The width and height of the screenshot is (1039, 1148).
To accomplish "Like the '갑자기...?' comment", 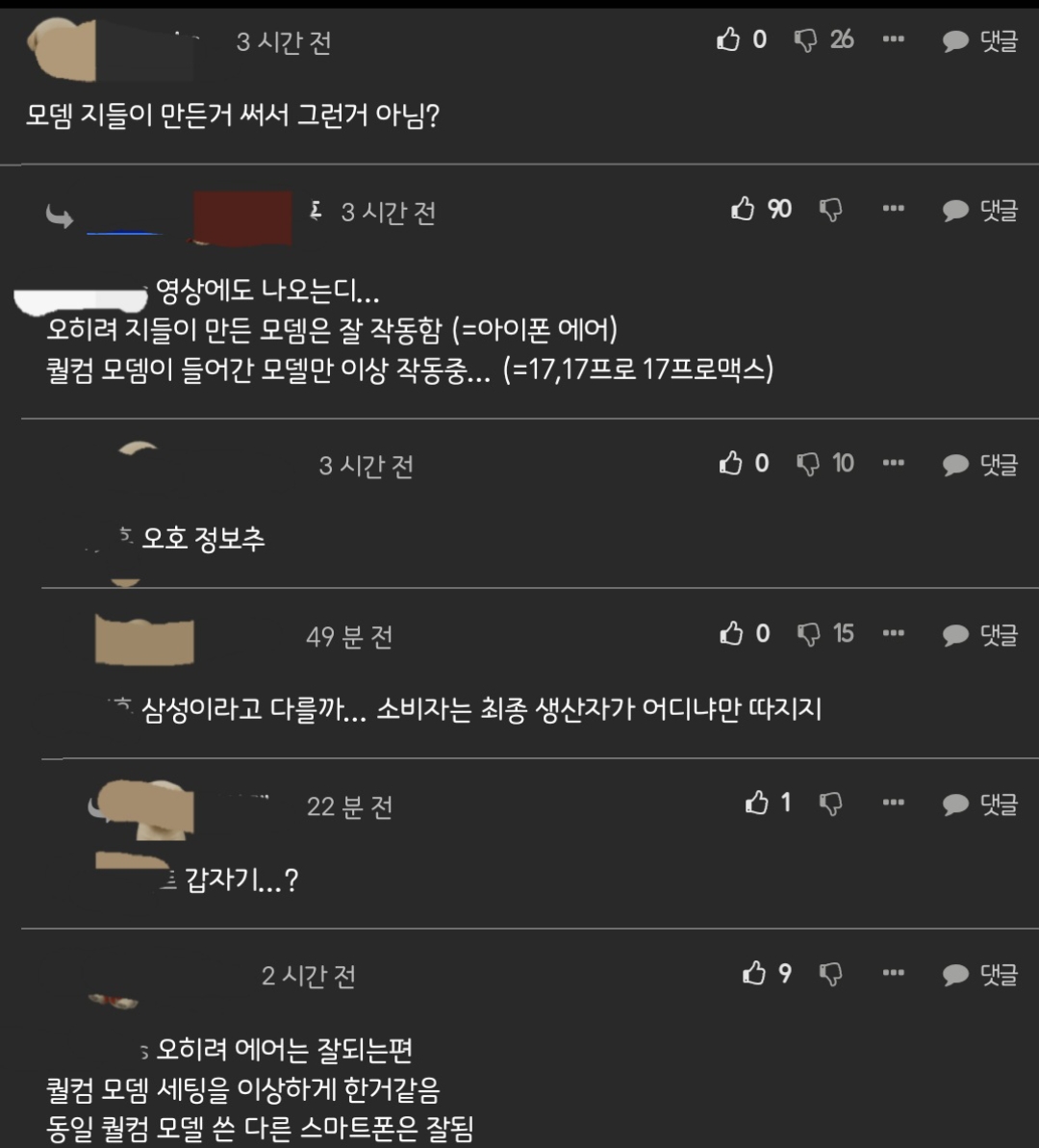I will click(757, 803).
